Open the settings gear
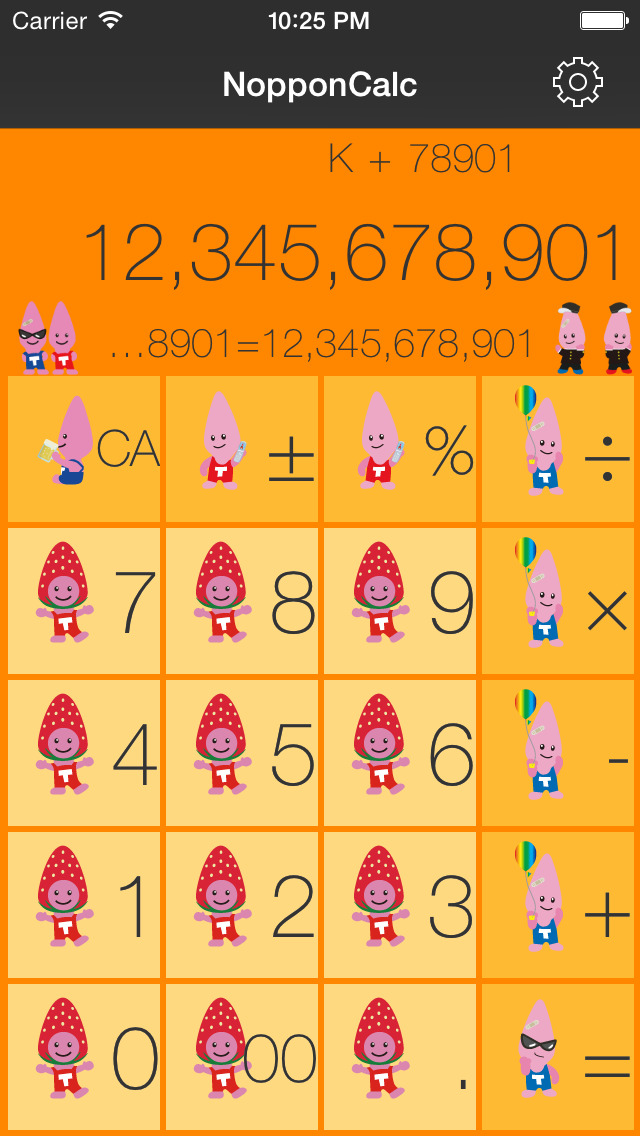Viewport: 640px width, 1136px height. (577, 84)
